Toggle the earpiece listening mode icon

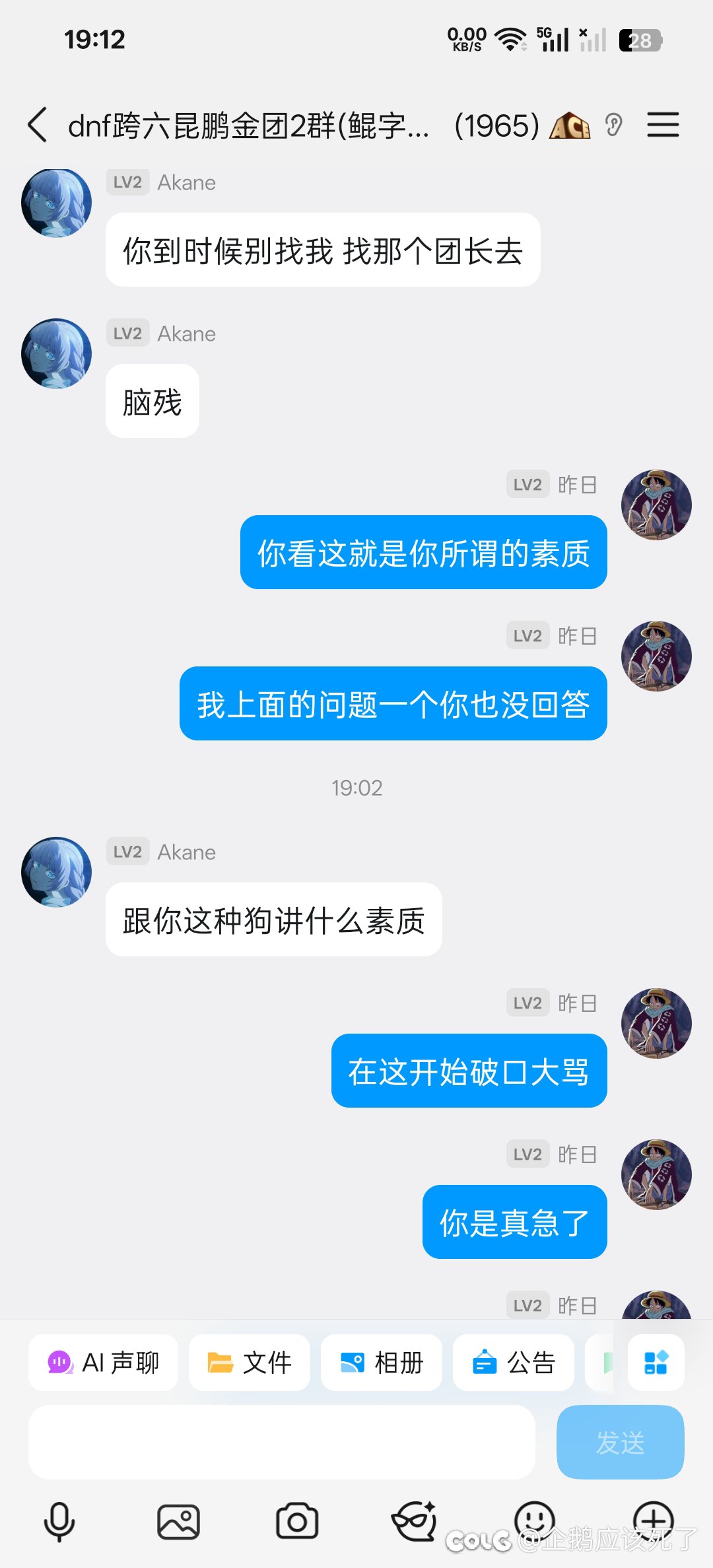pos(613,125)
